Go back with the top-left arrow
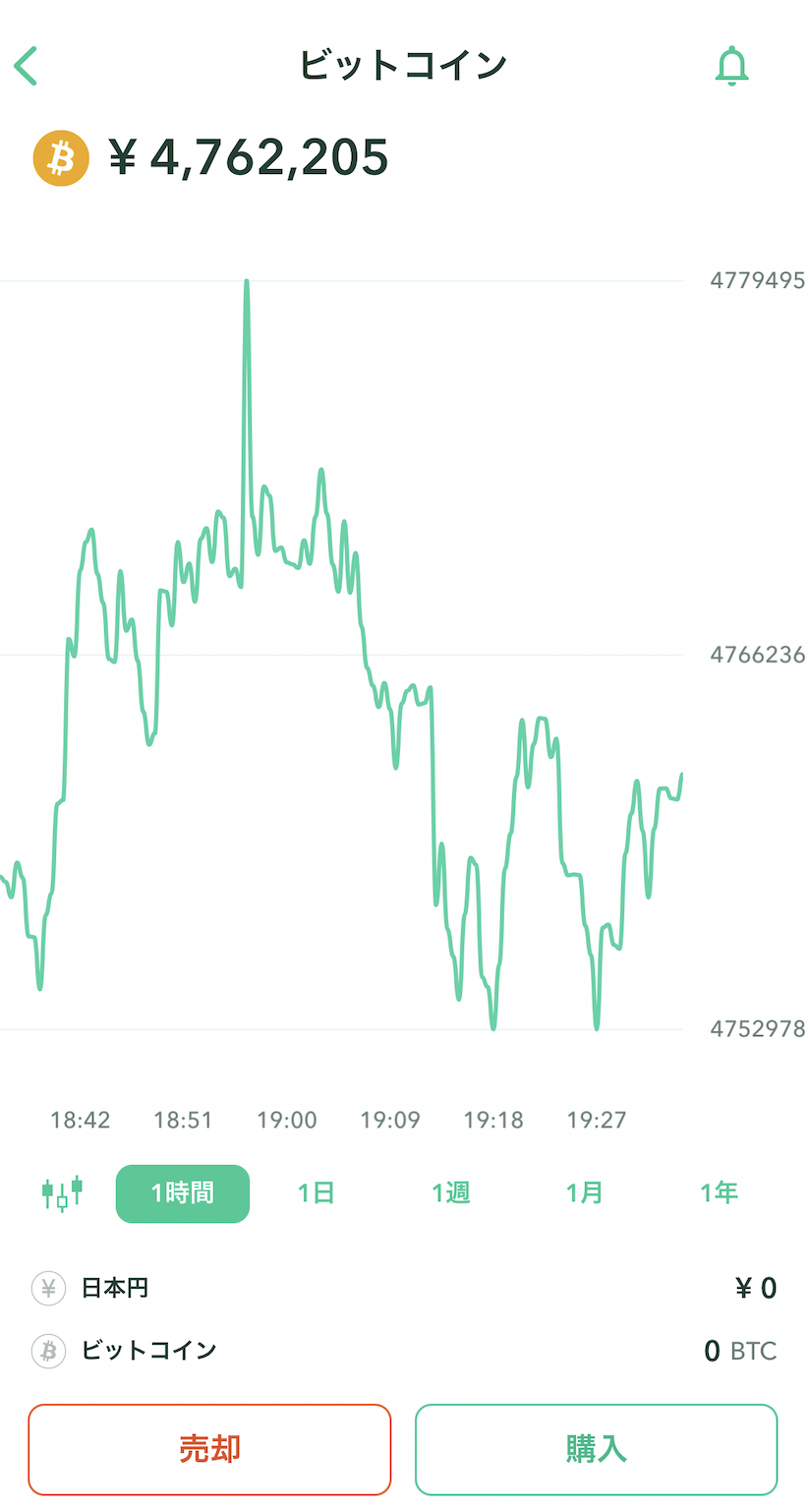Viewport: 808px width, 1512px height. pyautogui.click(x=26, y=66)
